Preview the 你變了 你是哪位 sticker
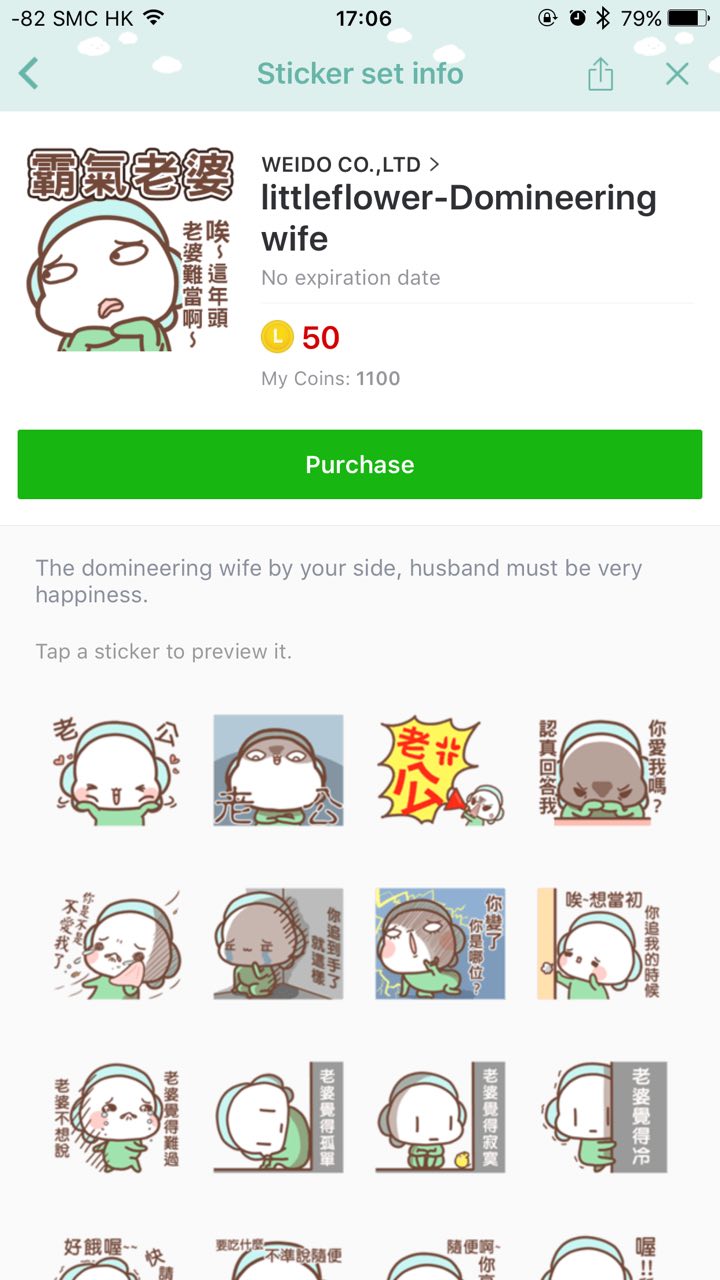The height and width of the screenshot is (1280, 720). point(440,944)
